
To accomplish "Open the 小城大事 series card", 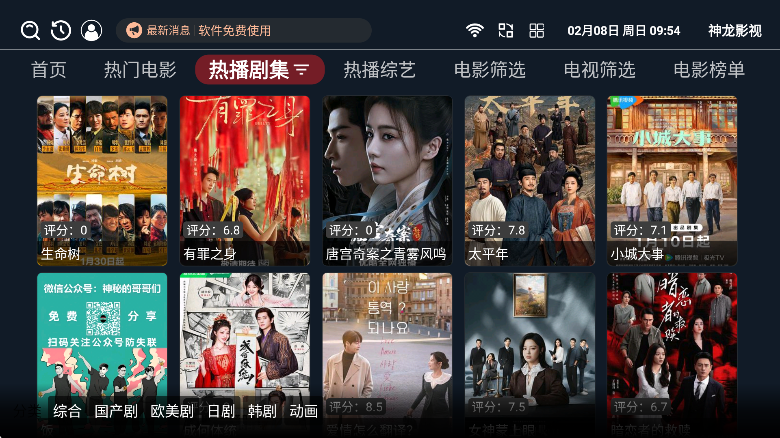I will point(672,180).
